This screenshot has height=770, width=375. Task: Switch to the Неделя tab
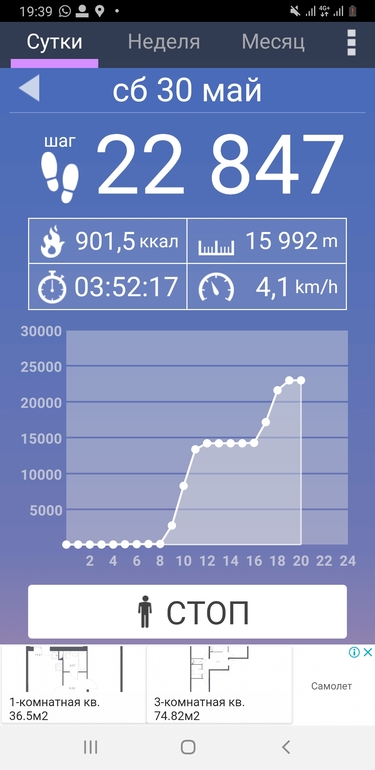click(x=163, y=42)
